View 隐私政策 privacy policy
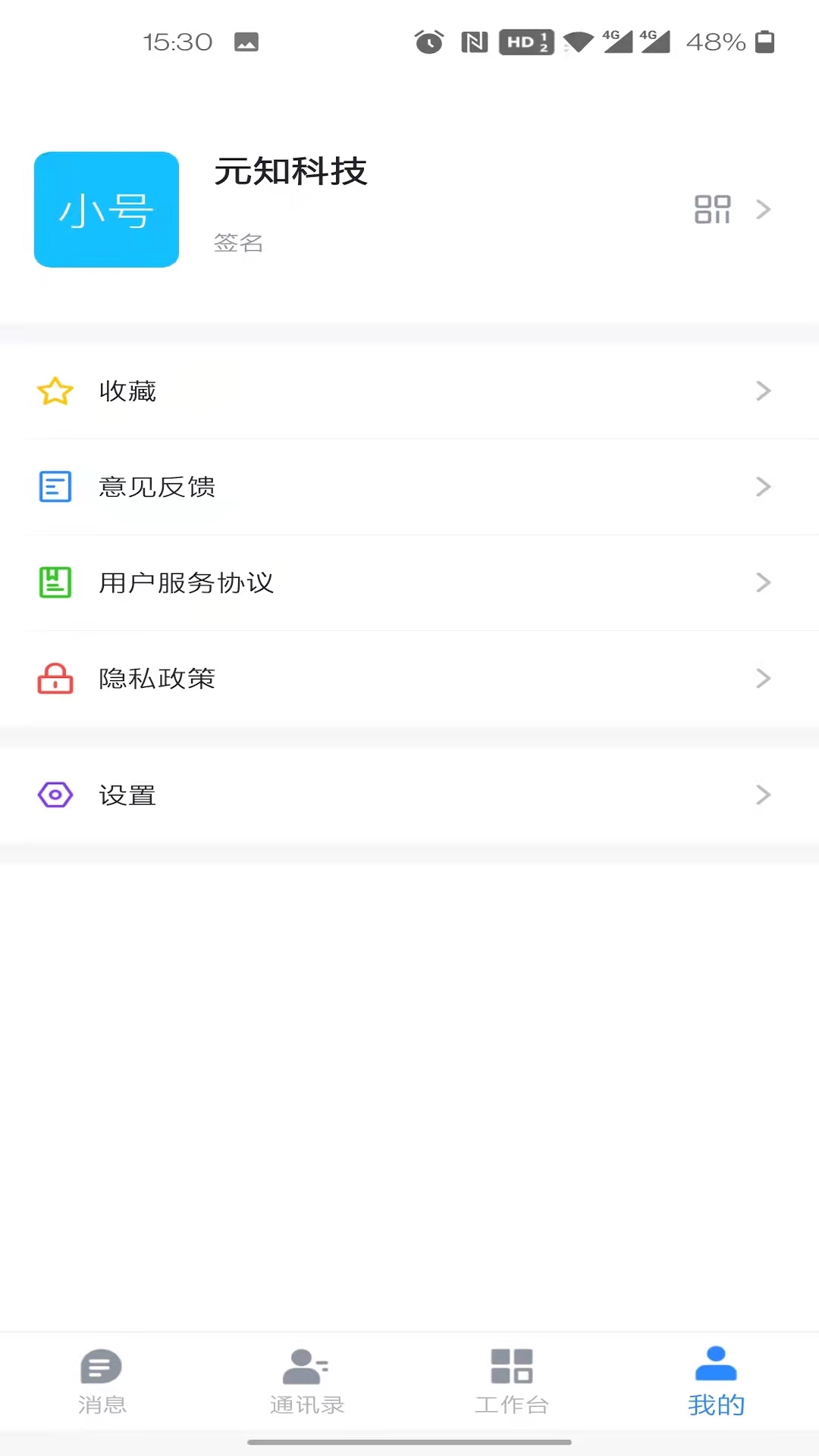Image resolution: width=819 pixels, height=1456 pixels. 409,678
